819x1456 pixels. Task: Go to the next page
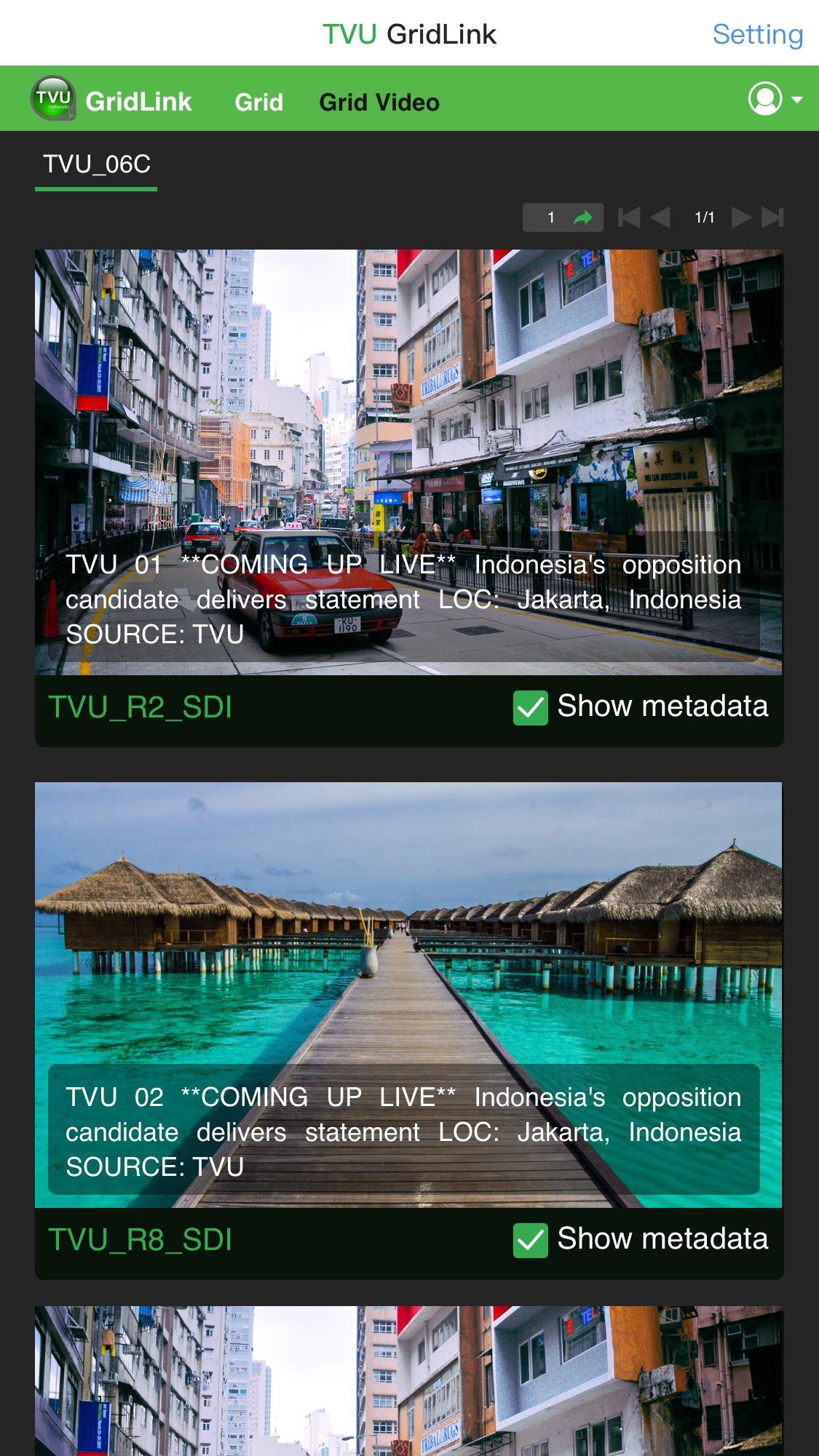[x=741, y=218]
